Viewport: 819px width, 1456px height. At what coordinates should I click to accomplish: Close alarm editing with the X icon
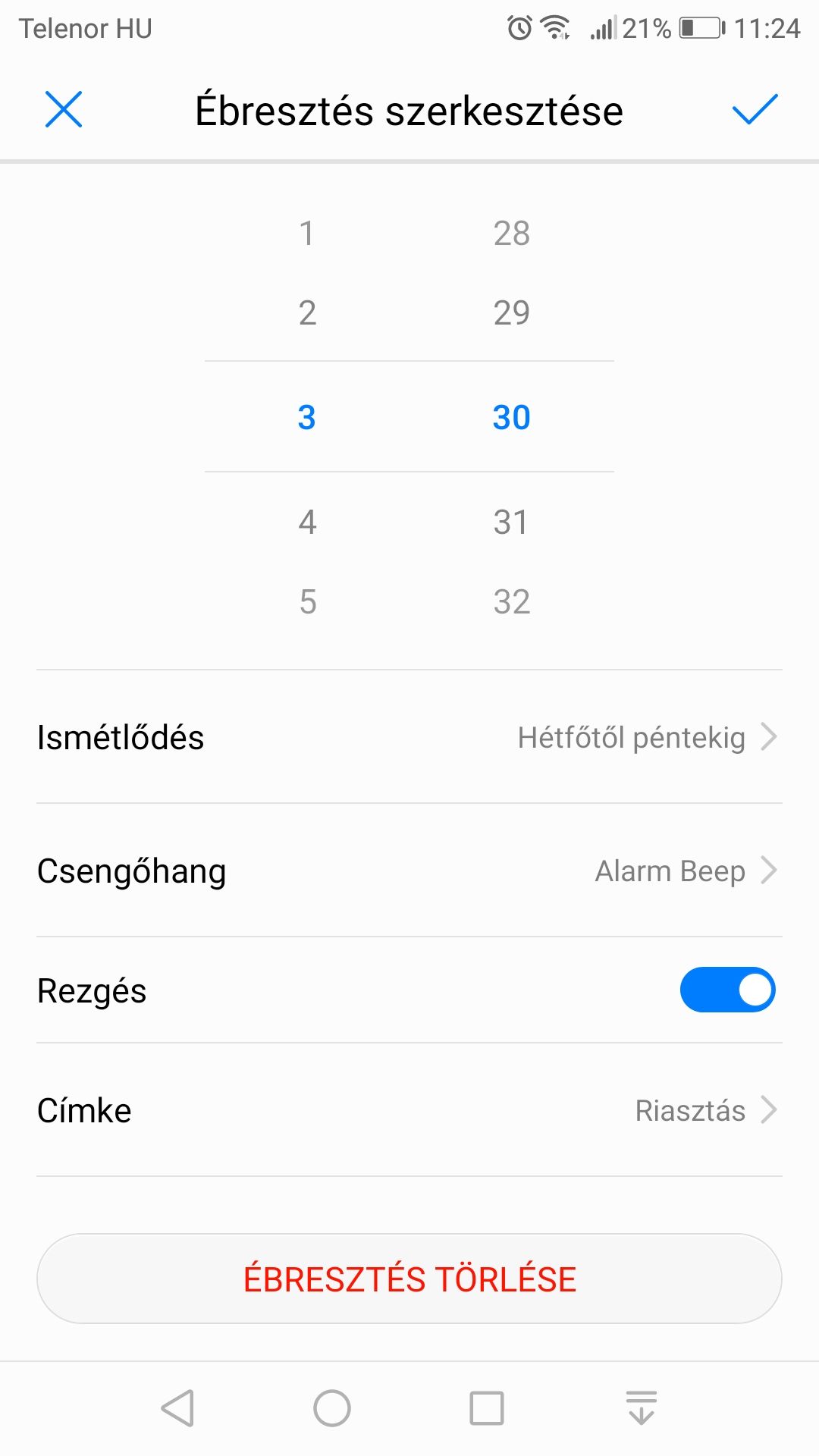click(64, 109)
